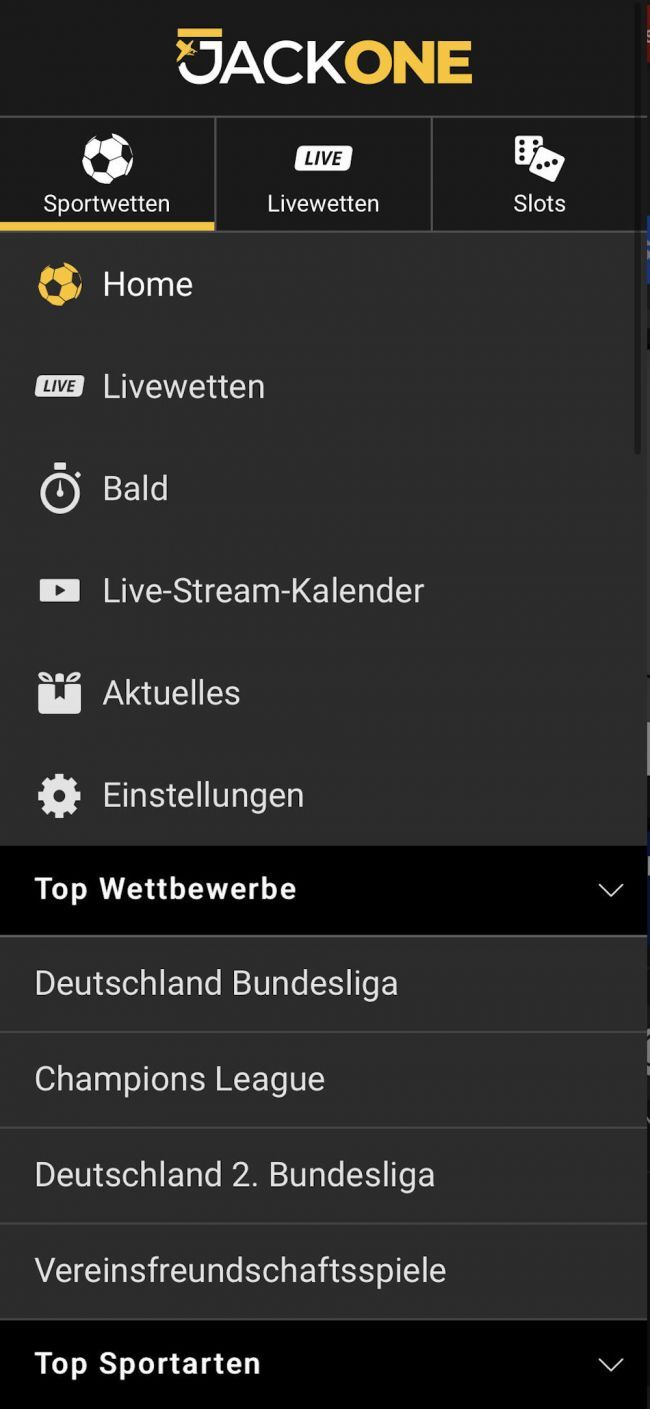This screenshot has width=650, height=1409.
Task: Collapse the Top Wettbewerbe section
Action: click(610, 890)
